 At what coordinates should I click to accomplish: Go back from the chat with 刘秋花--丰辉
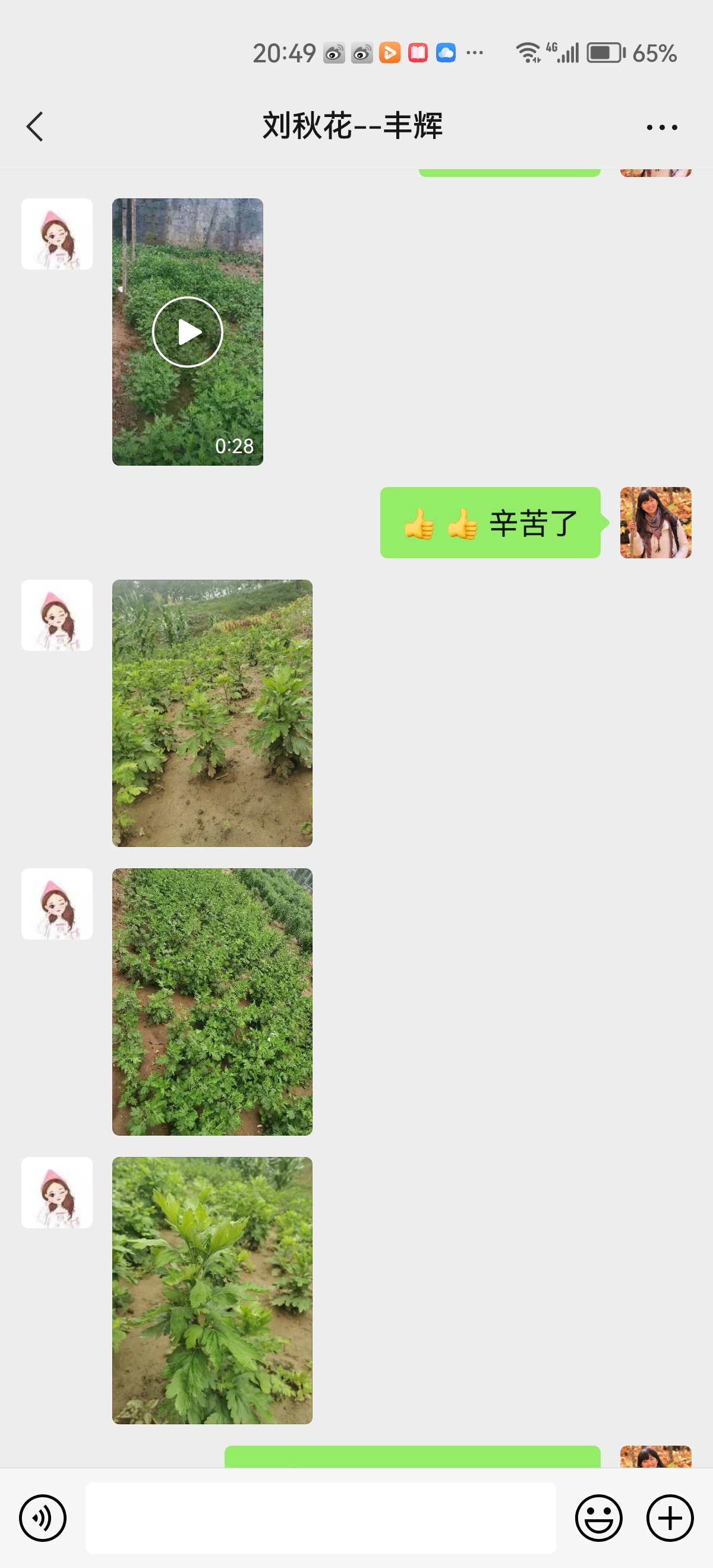(35, 127)
